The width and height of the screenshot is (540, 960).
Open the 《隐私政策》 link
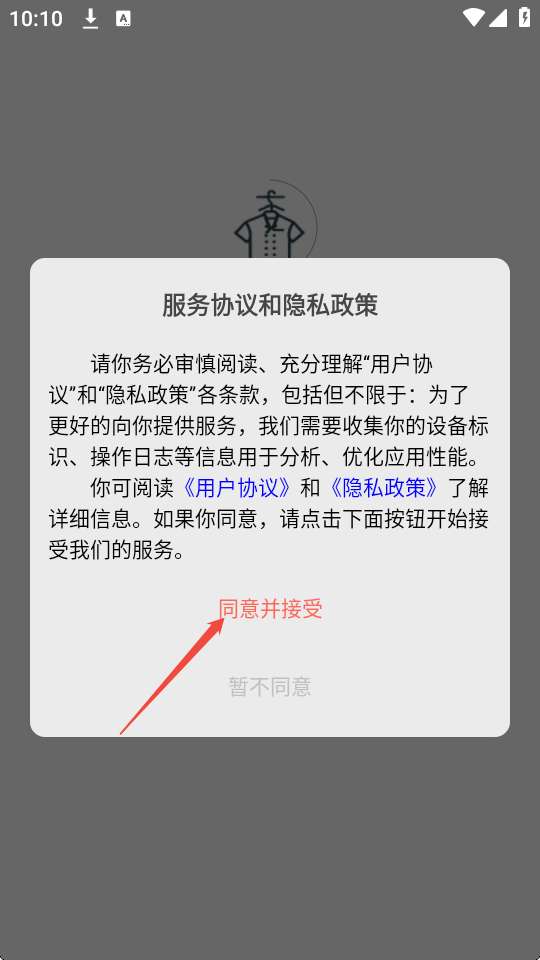click(384, 488)
